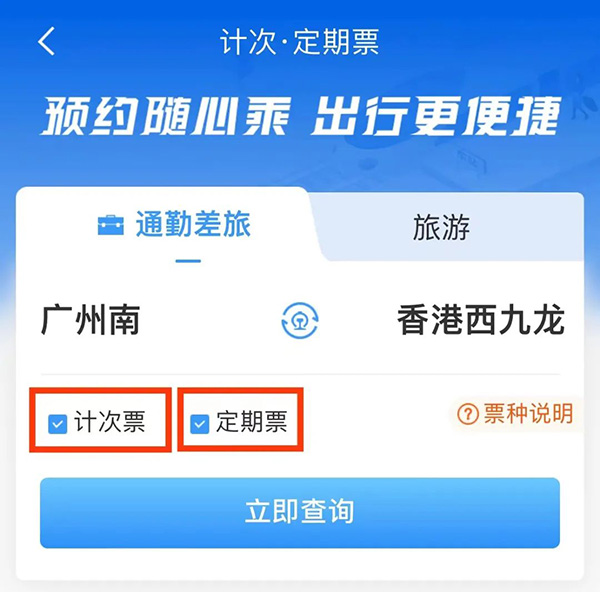Open 票种说明 ticket type help
600x592 pixels.
click(x=515, y=414)
